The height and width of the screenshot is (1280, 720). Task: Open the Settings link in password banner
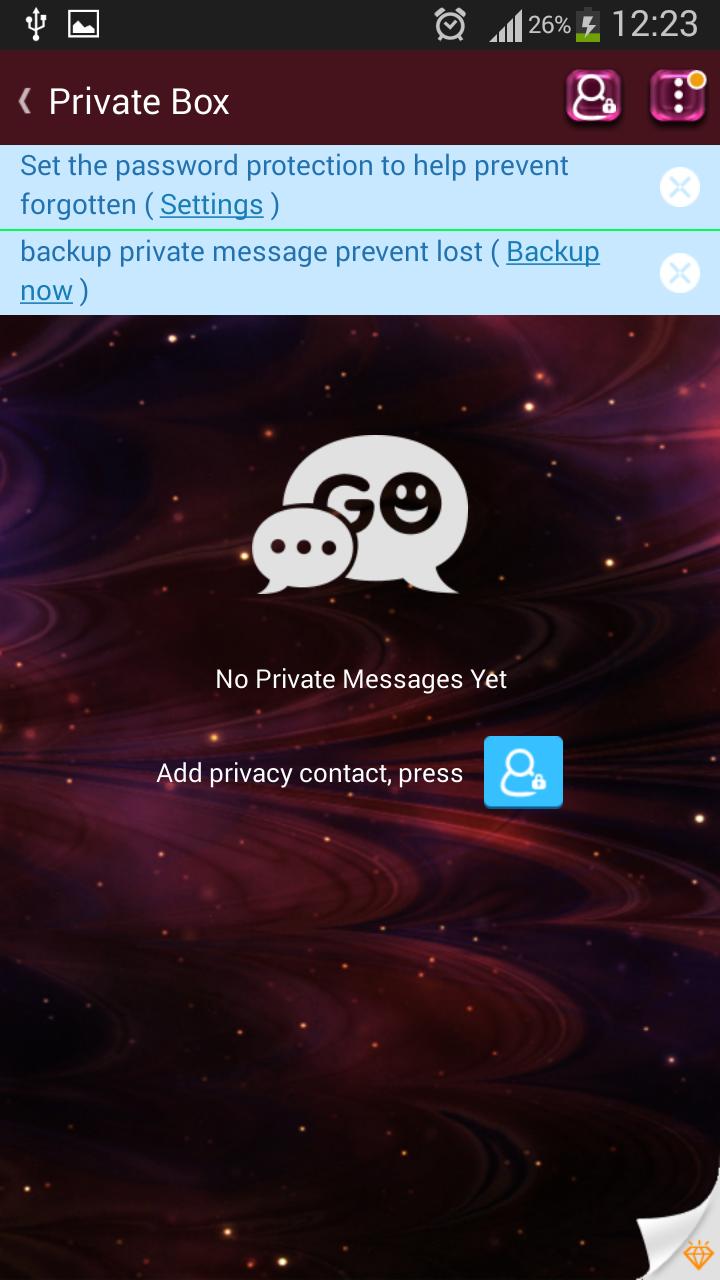click(x=211, y=205)
